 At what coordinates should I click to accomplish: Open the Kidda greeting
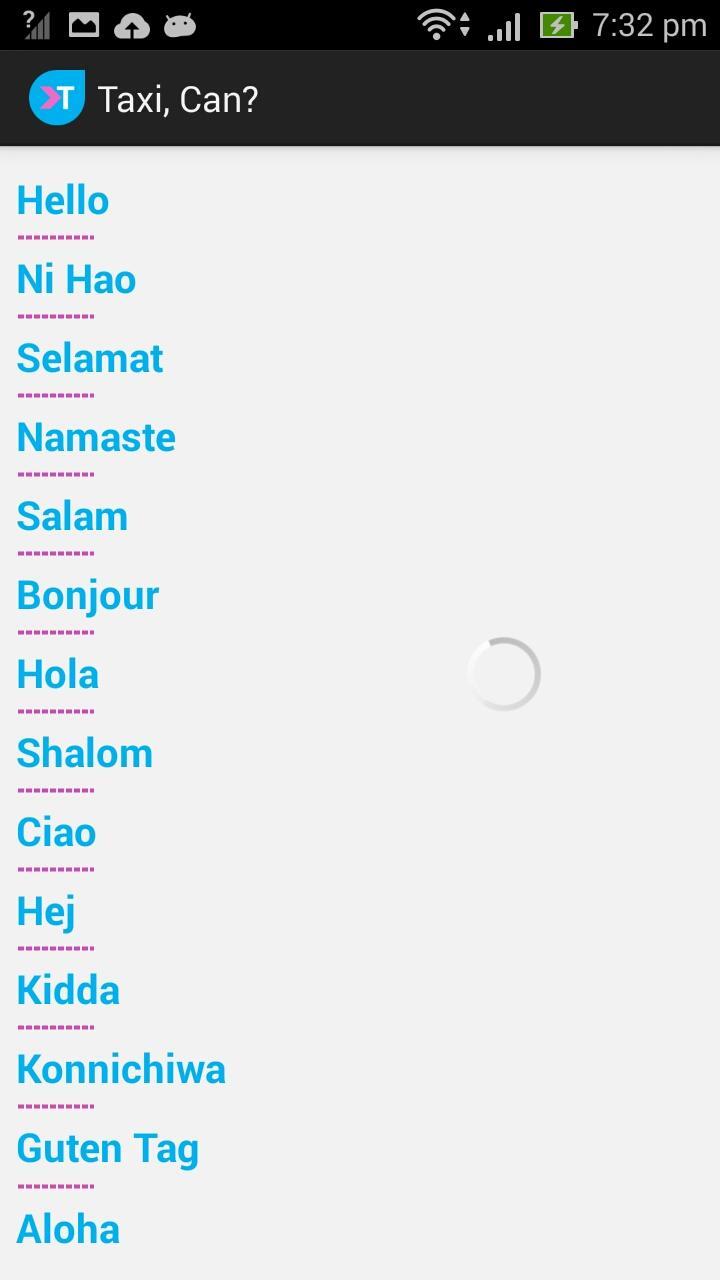(x=68, y=990)
